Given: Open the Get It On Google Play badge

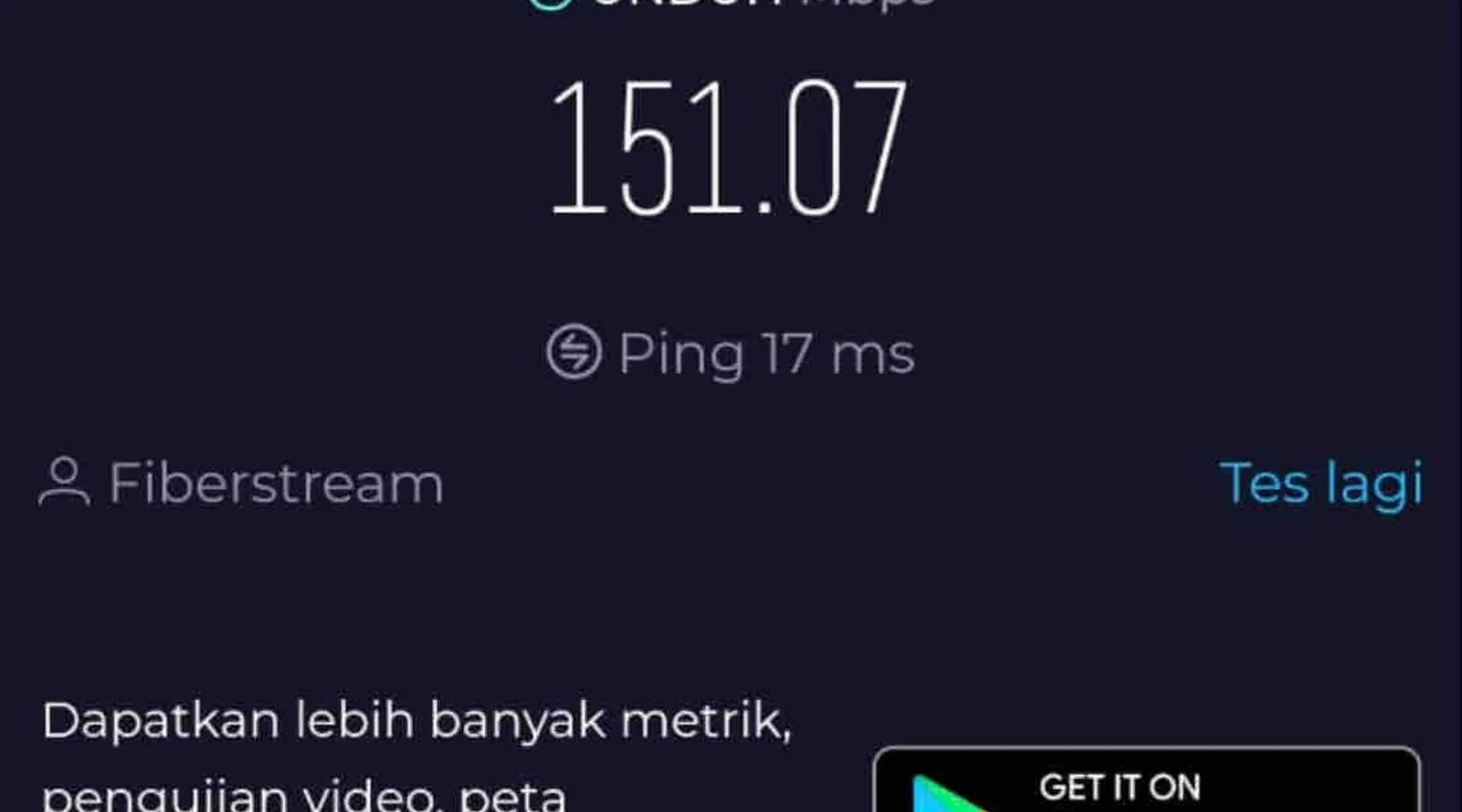Looking at the screenshot, I should [x=1146, y=781].
